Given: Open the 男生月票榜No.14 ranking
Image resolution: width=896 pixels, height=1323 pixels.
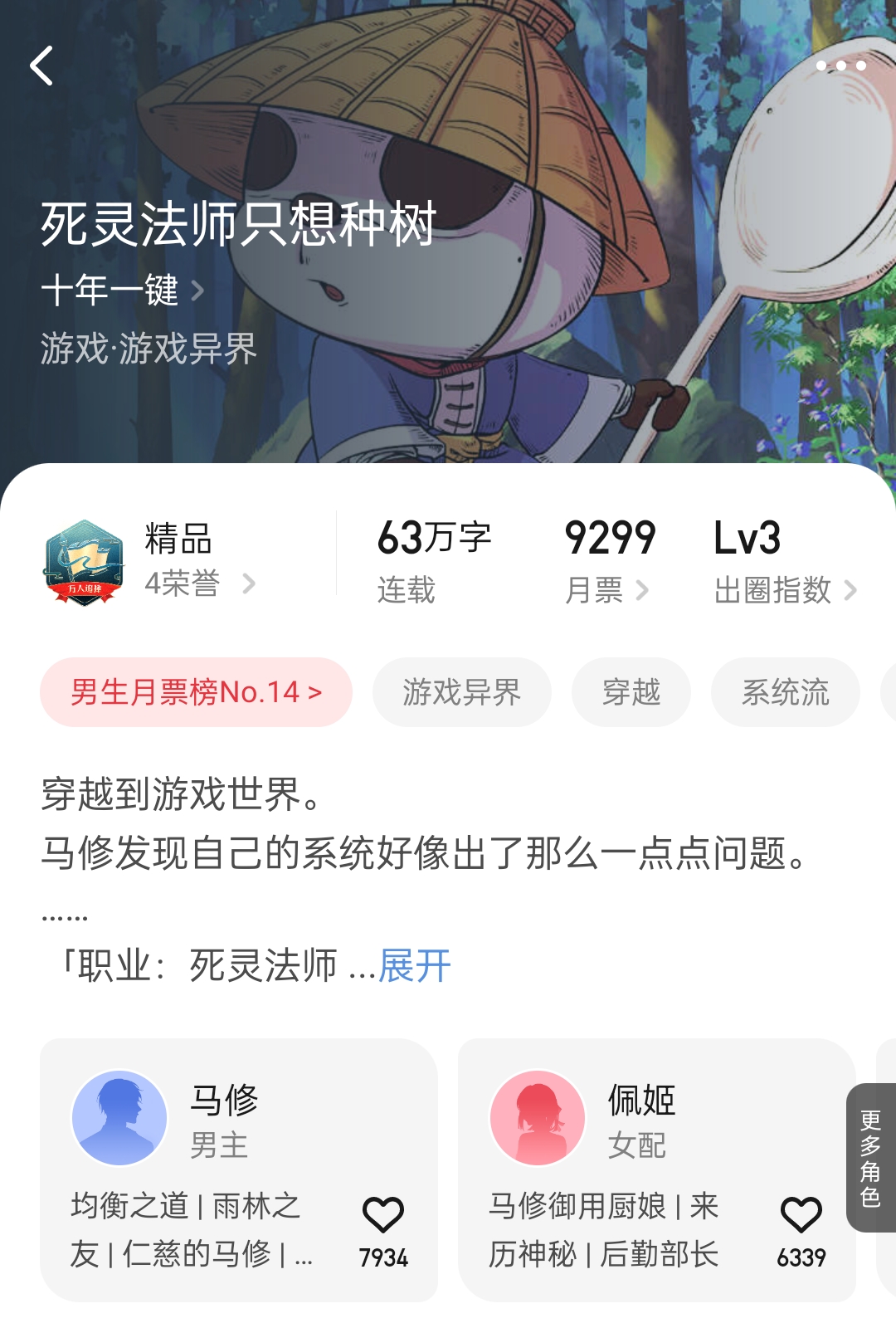Looking at the screenshot, I should [x=196, y=692].
